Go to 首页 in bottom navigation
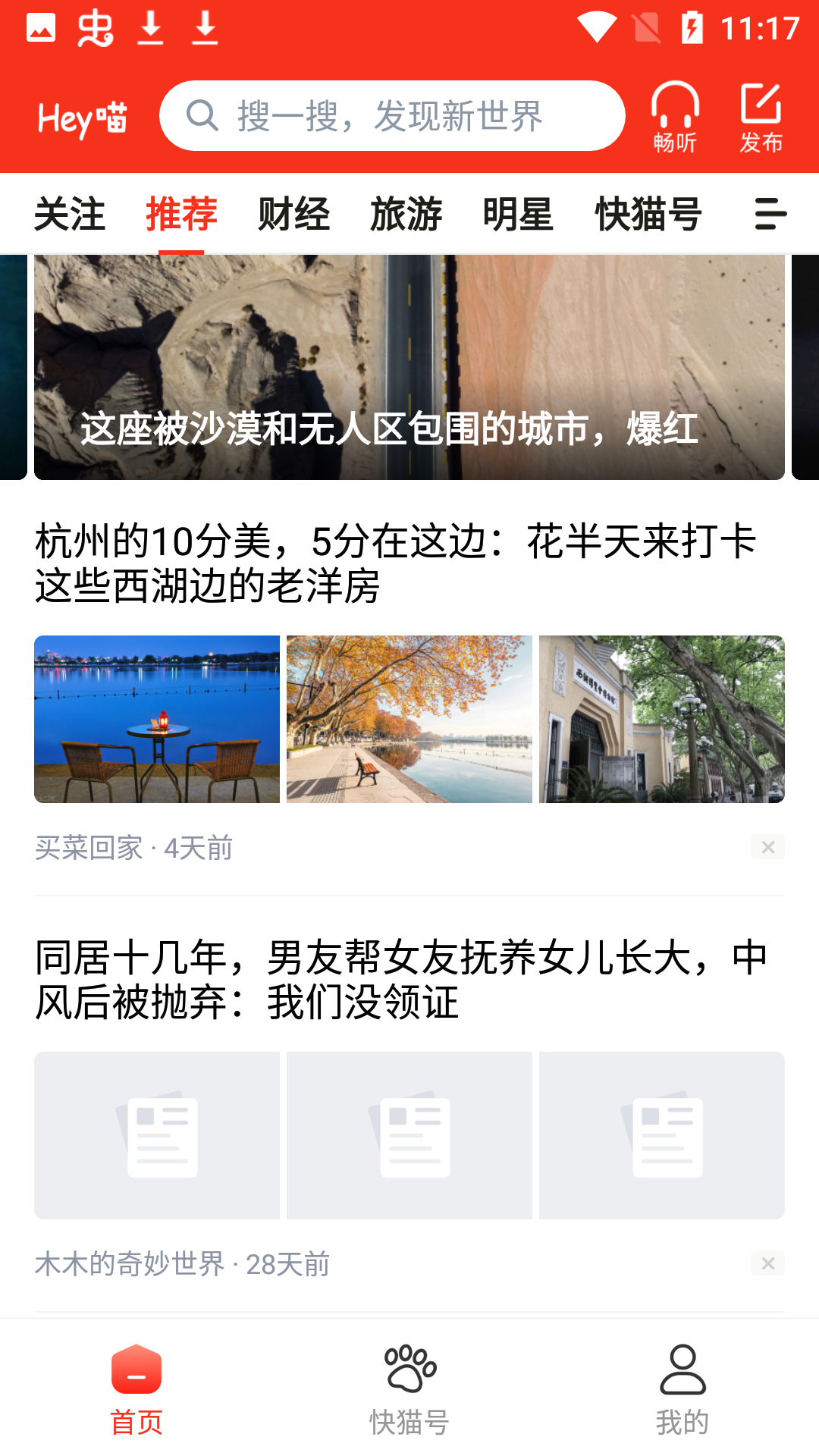 click(136, 1389)
